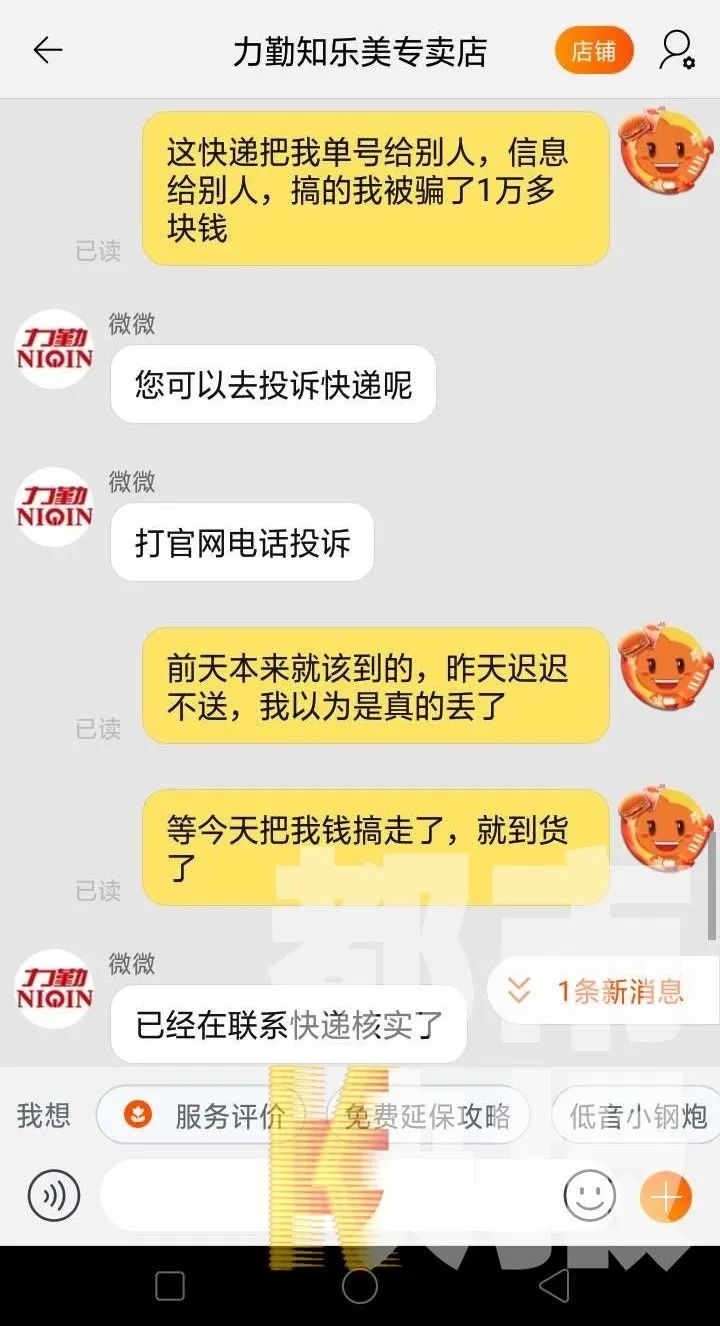View seller 微微's avatar next to 您可以去投诉快递呢
This screenshot has height=1326, width=720.
55,349
